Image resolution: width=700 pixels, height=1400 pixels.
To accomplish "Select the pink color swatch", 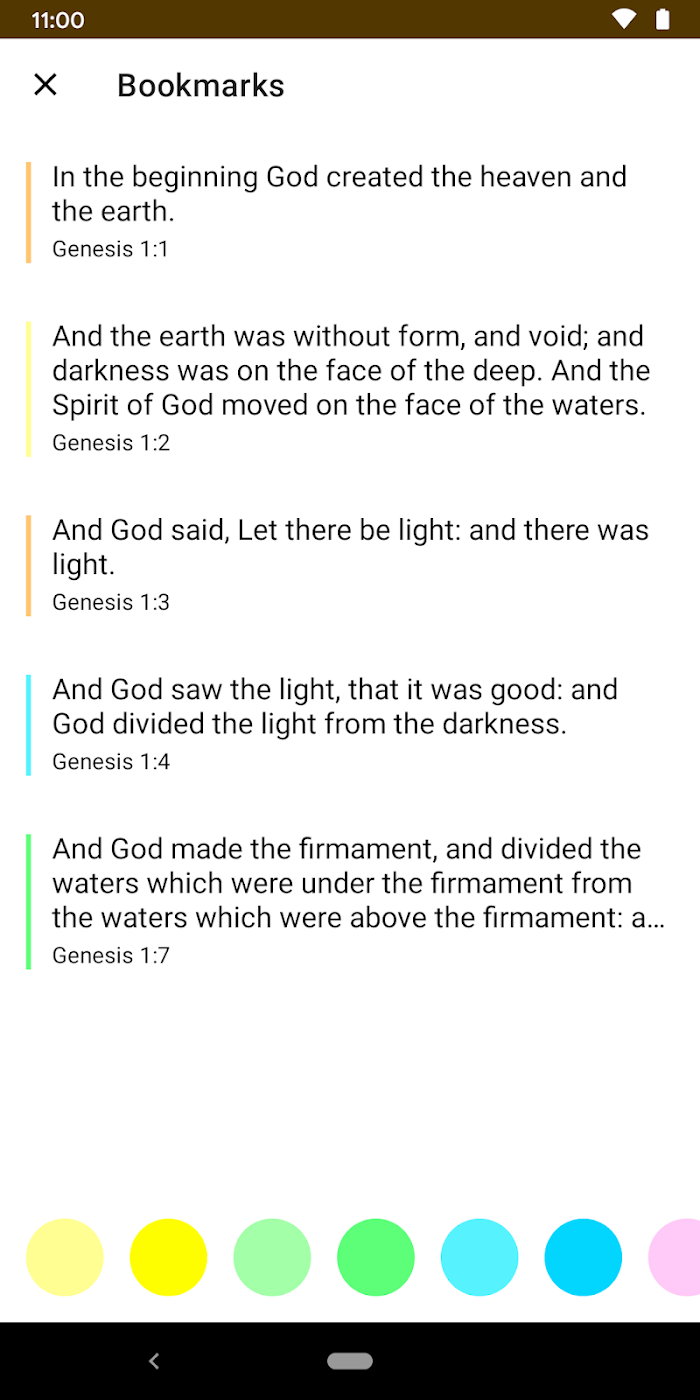I will pos(675,1258).
